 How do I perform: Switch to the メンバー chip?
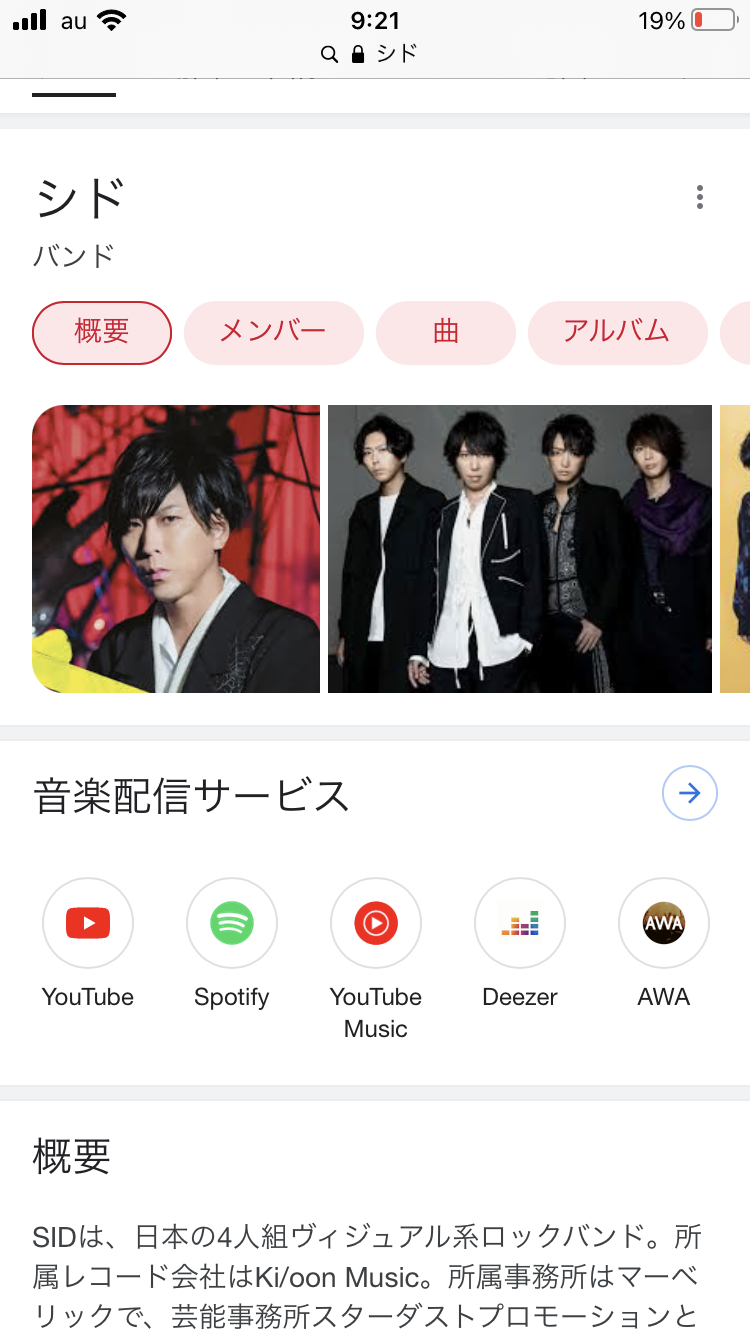273,333
